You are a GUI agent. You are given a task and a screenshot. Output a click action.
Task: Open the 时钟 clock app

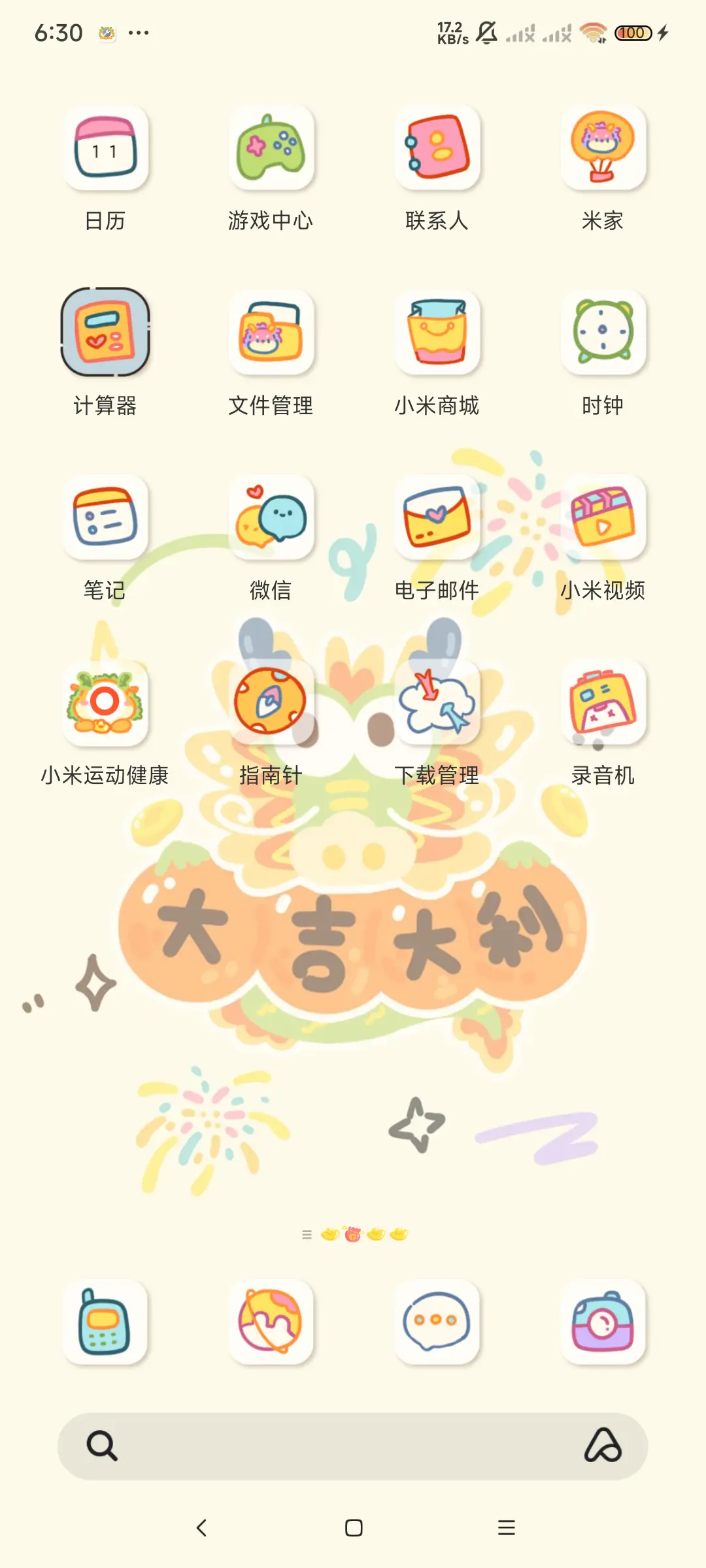pyautogui.click(x=603, y=333)
